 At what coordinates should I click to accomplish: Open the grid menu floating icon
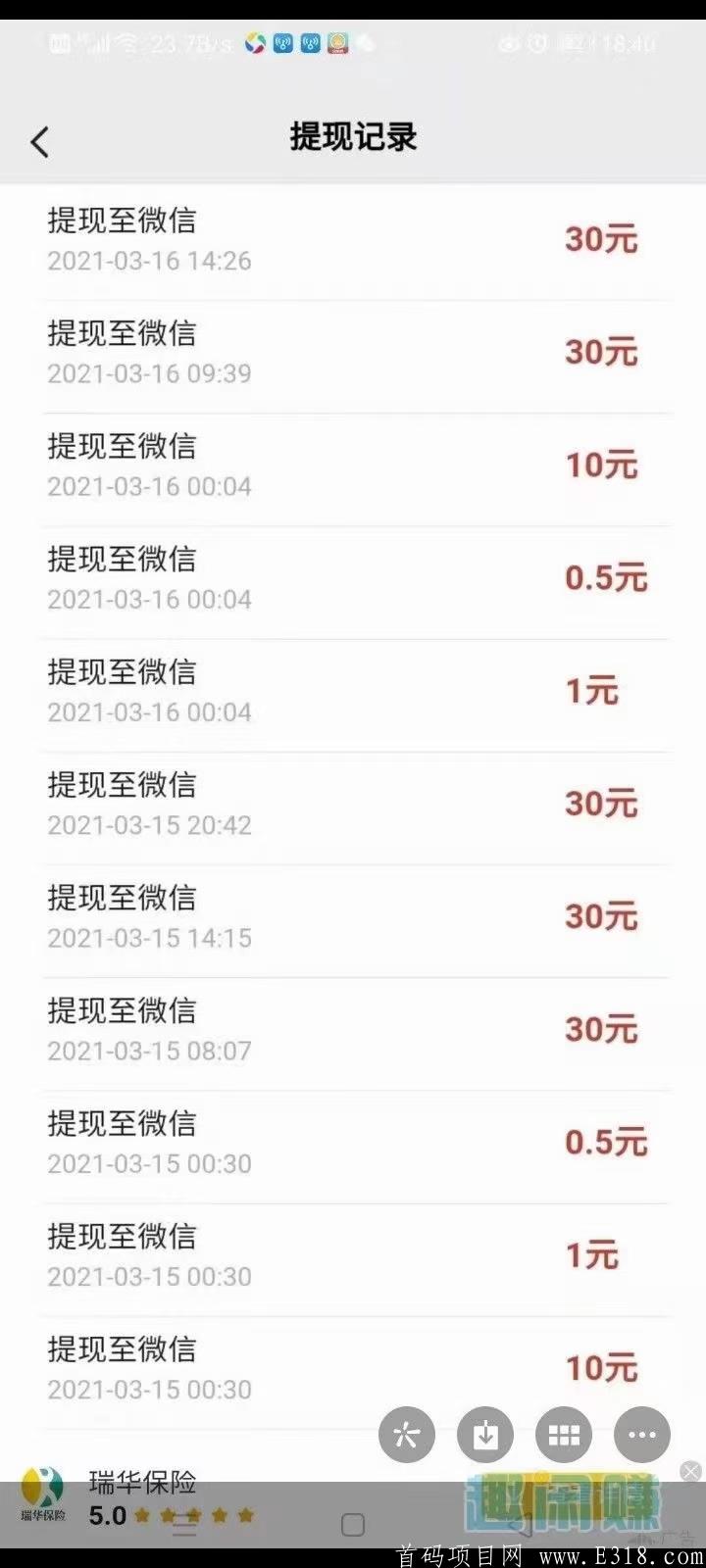click(563, 1434)
